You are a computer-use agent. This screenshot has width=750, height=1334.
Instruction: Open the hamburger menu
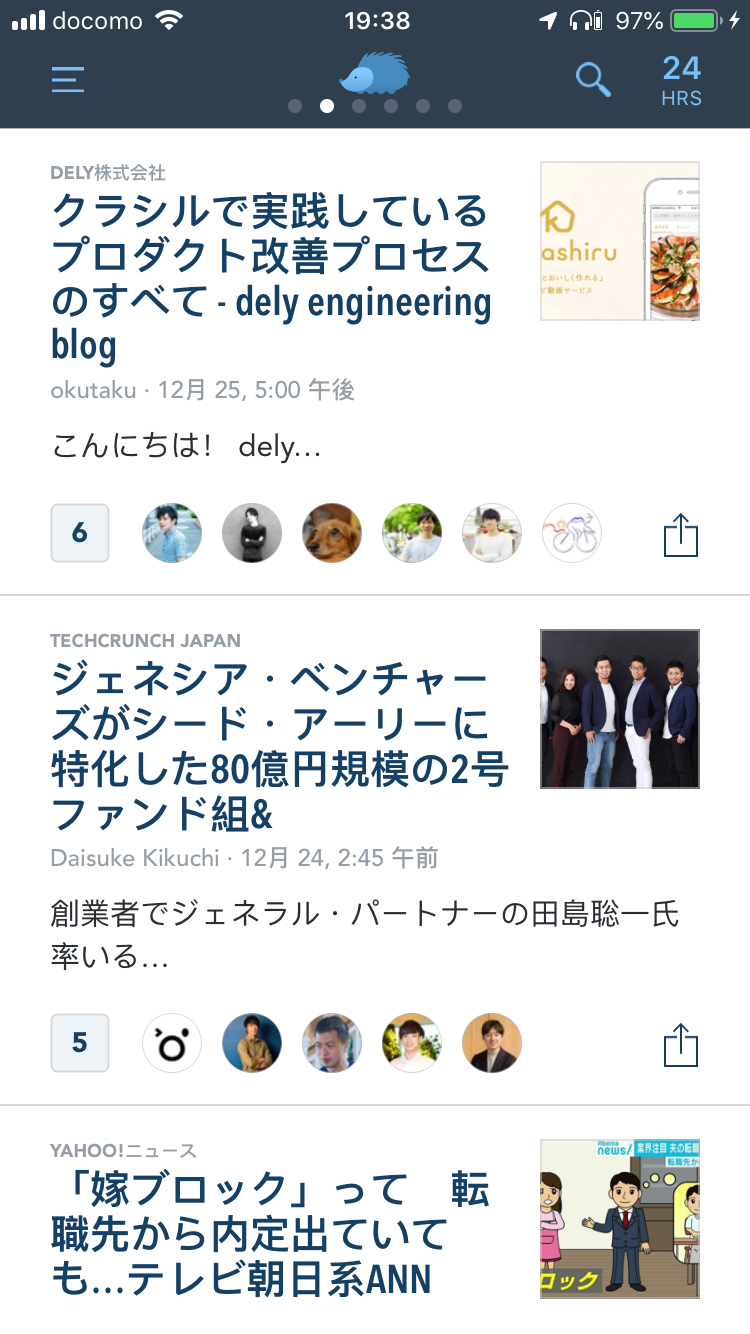[68, 79]
